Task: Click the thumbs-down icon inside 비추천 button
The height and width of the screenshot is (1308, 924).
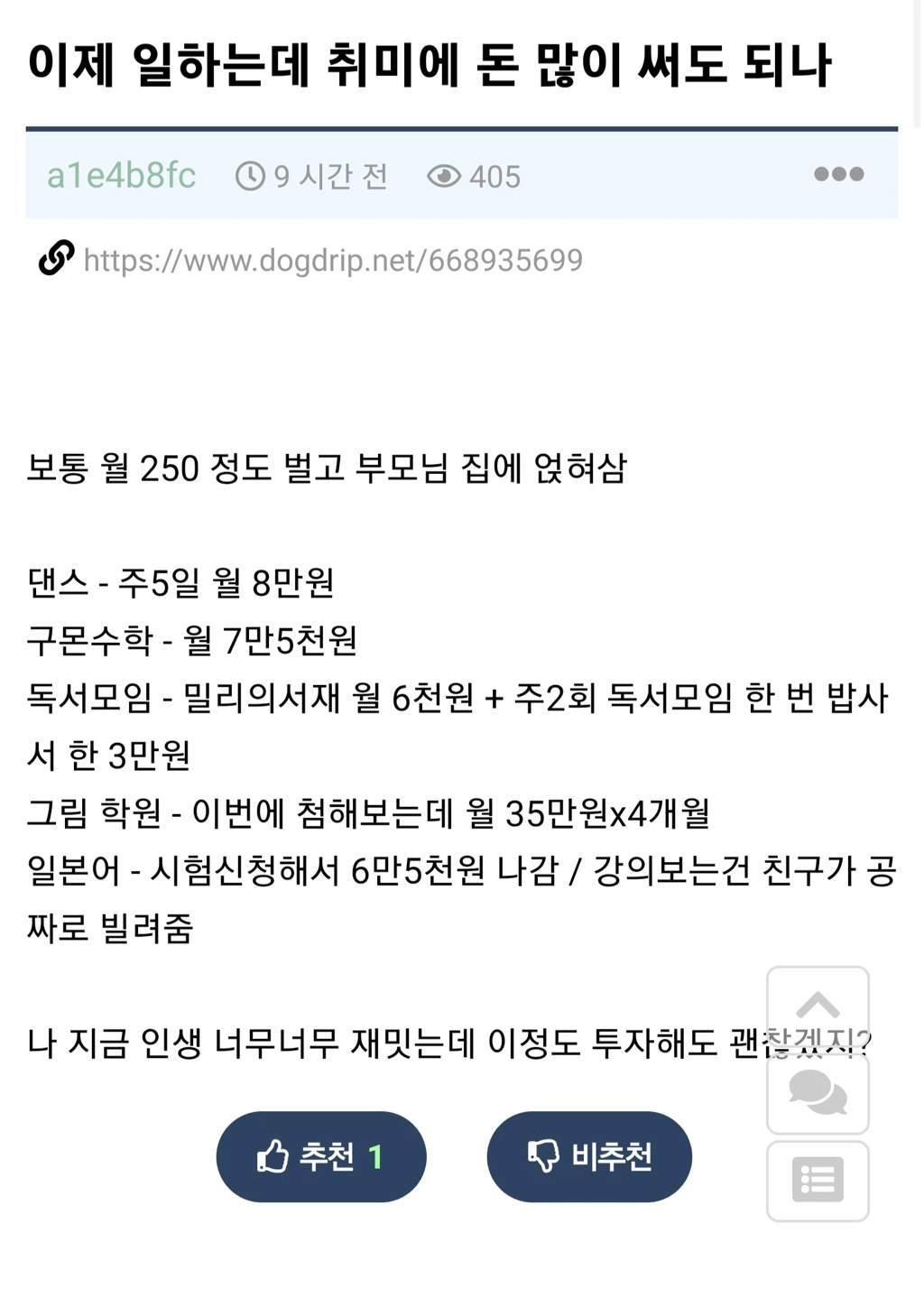Action: click(542, 1155)
